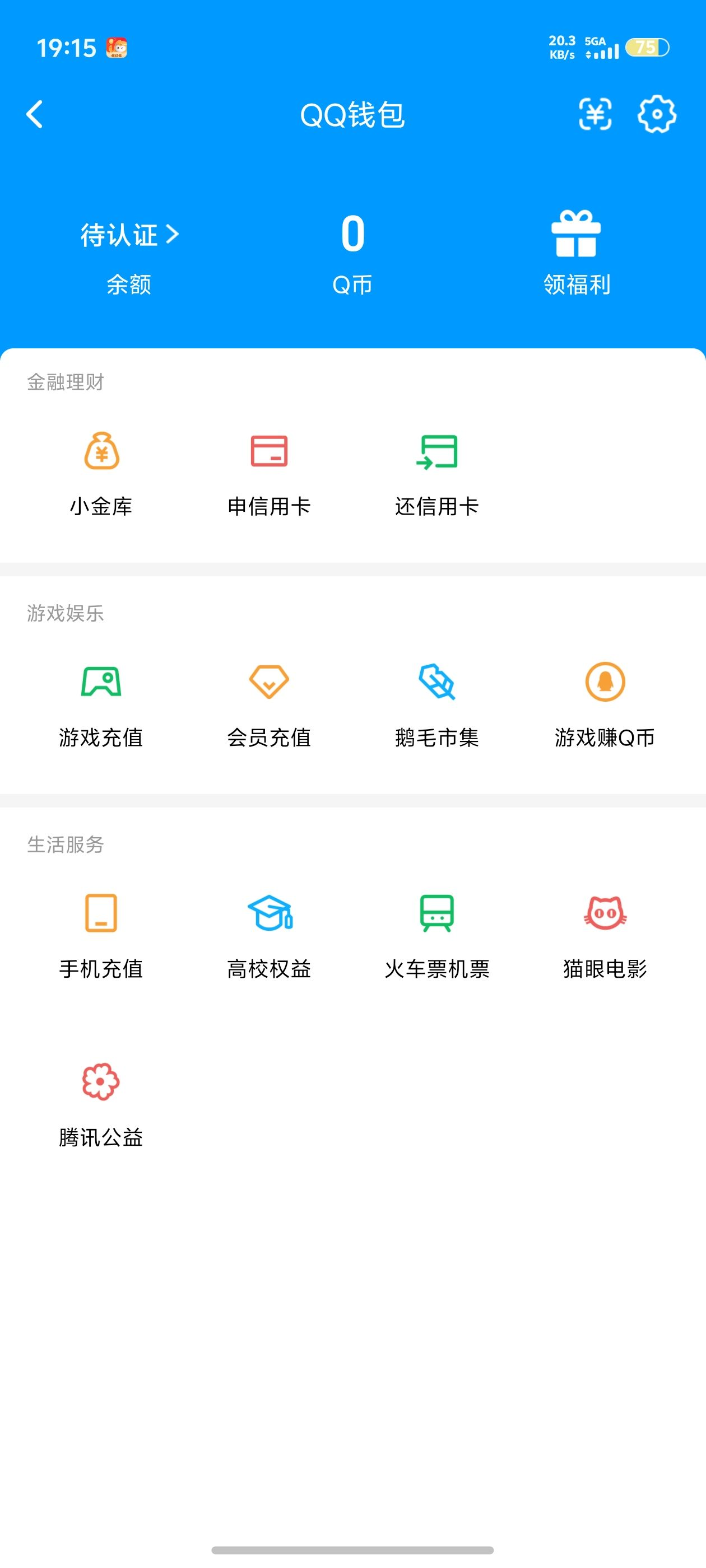Claim rewards via 领福利 gift box
This screenshot has height=1568, width=706.
[576, 234]
